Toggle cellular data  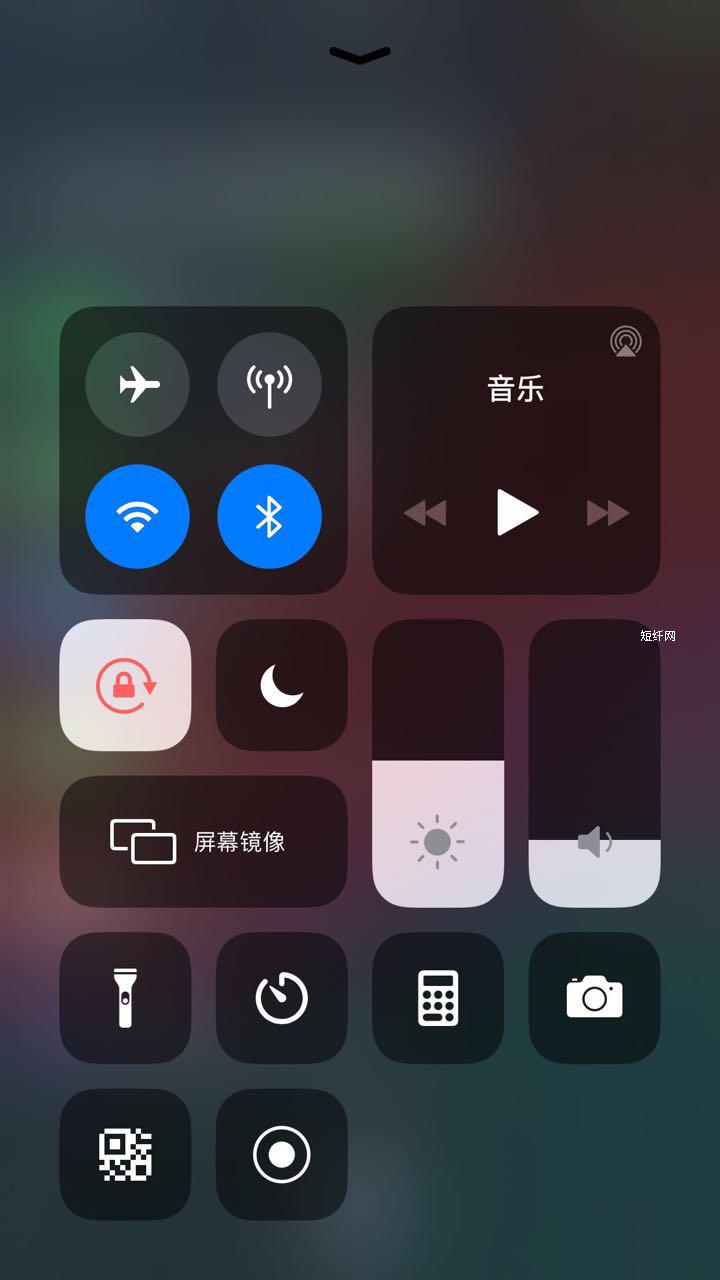point(269,384)
